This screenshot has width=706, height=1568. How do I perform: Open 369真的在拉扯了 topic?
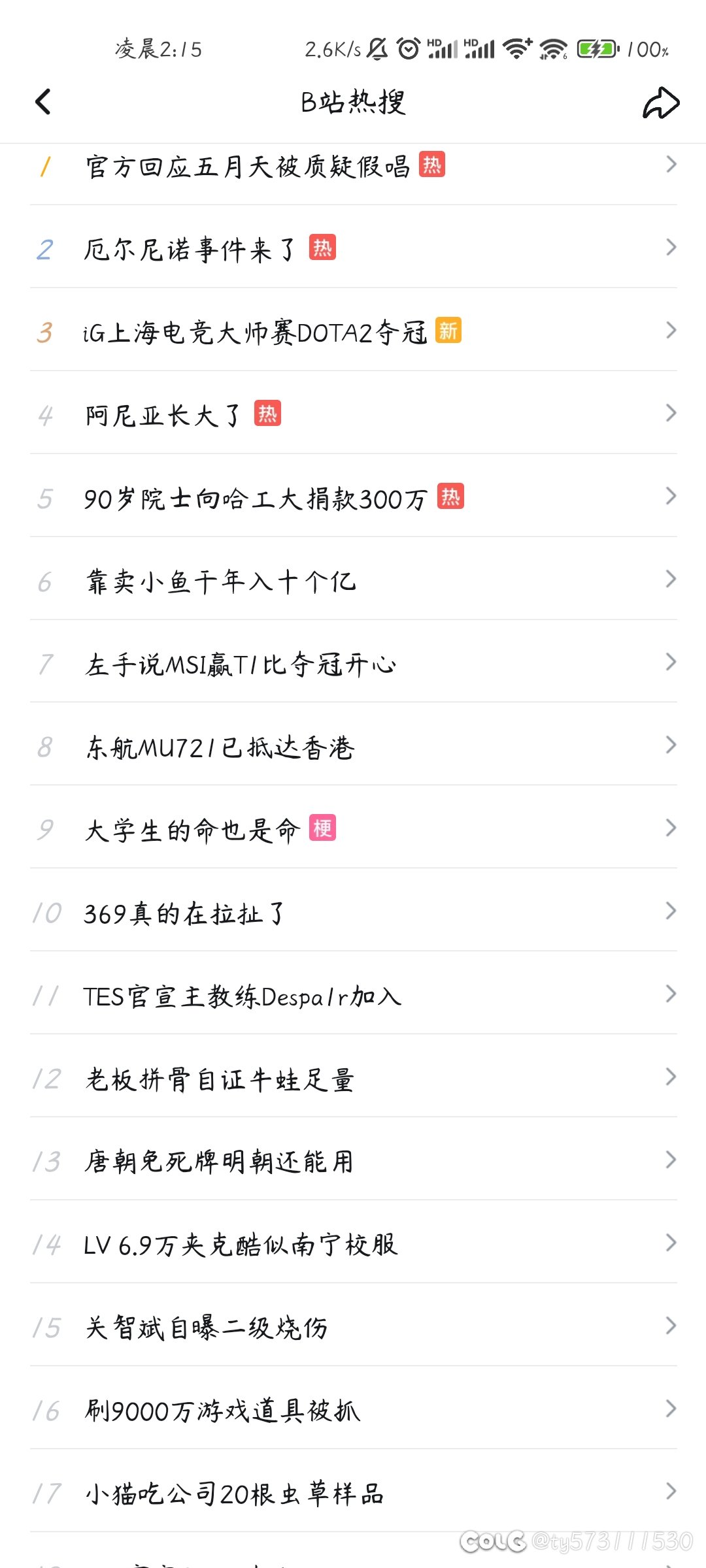point(353,911)
